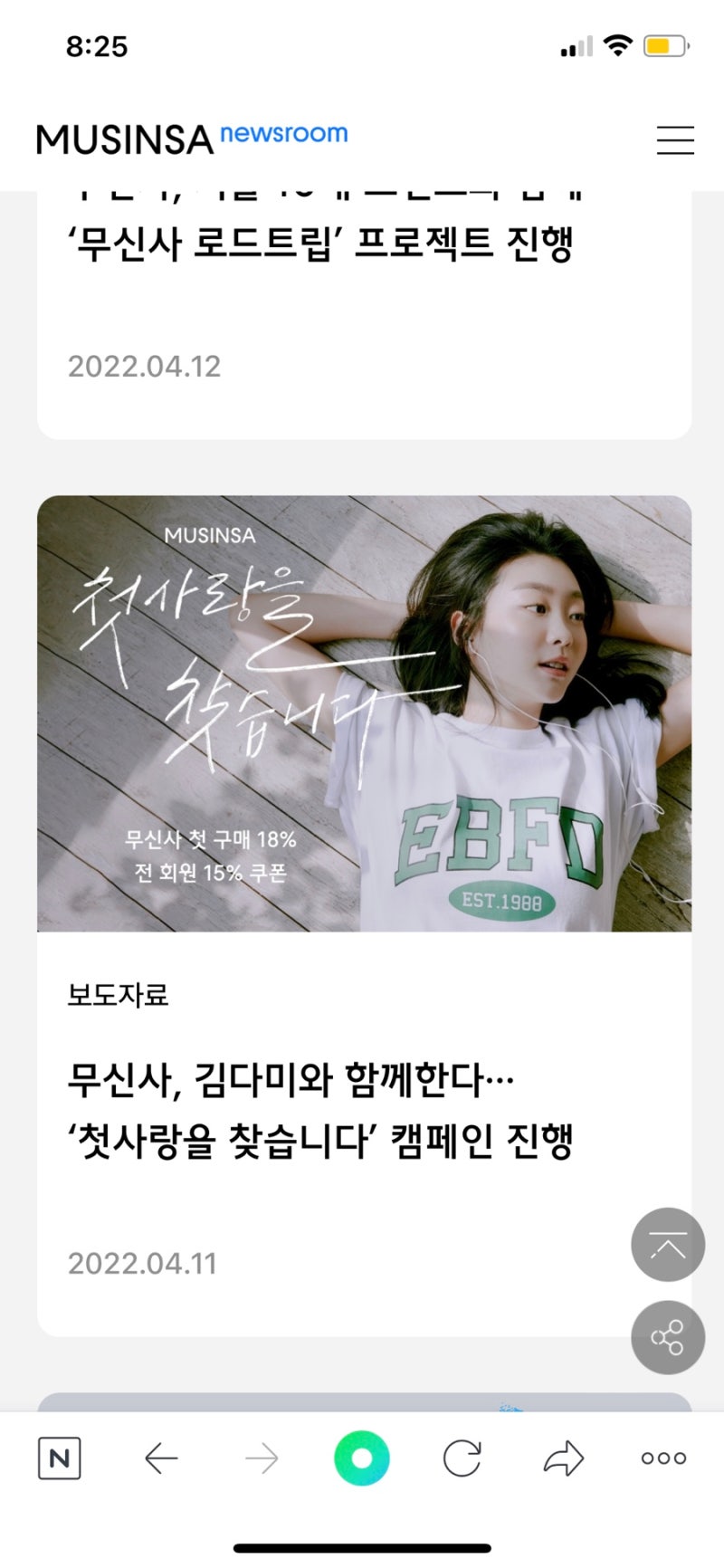Open the 무신사 로드트립 프로젝트 article

click(320, 244)
